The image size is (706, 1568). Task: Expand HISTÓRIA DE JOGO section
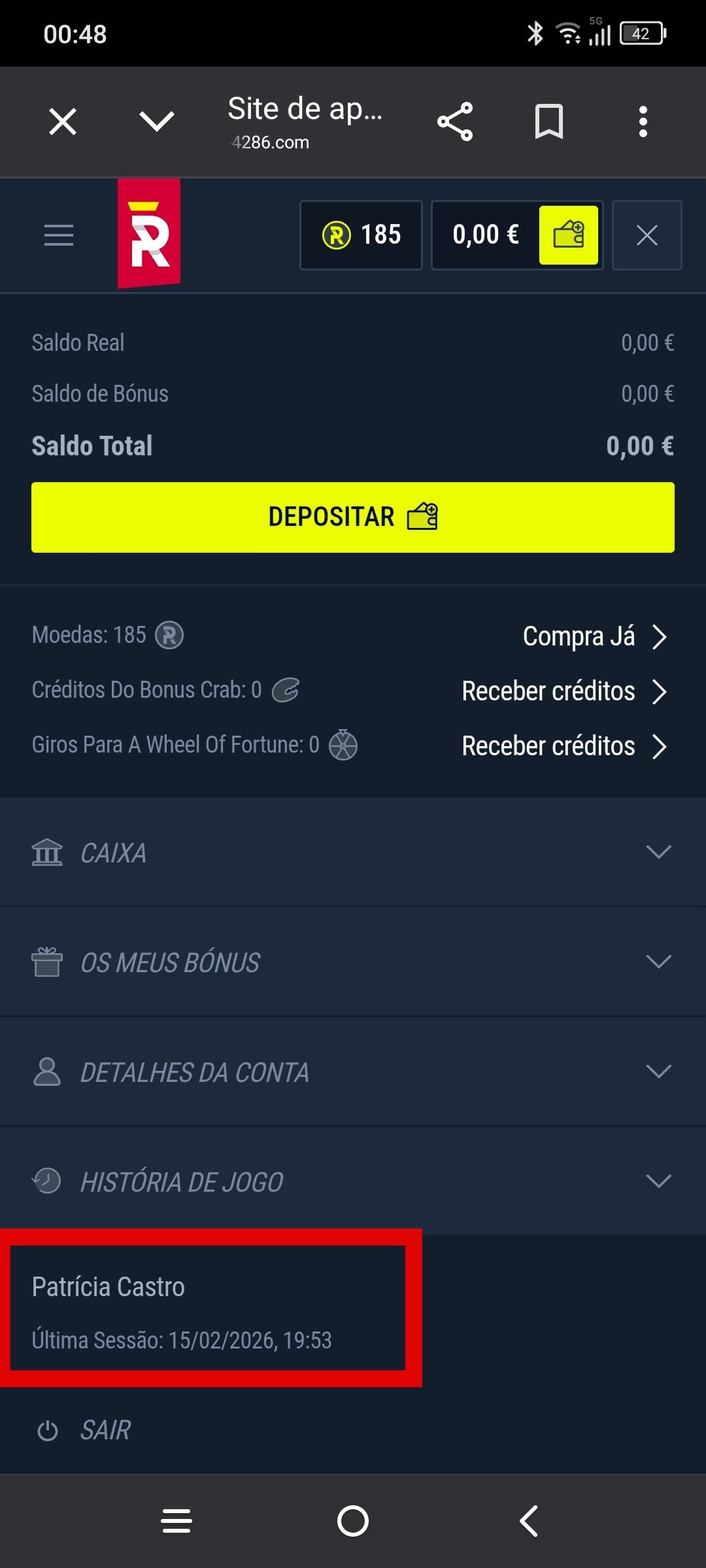(353, 1182)
